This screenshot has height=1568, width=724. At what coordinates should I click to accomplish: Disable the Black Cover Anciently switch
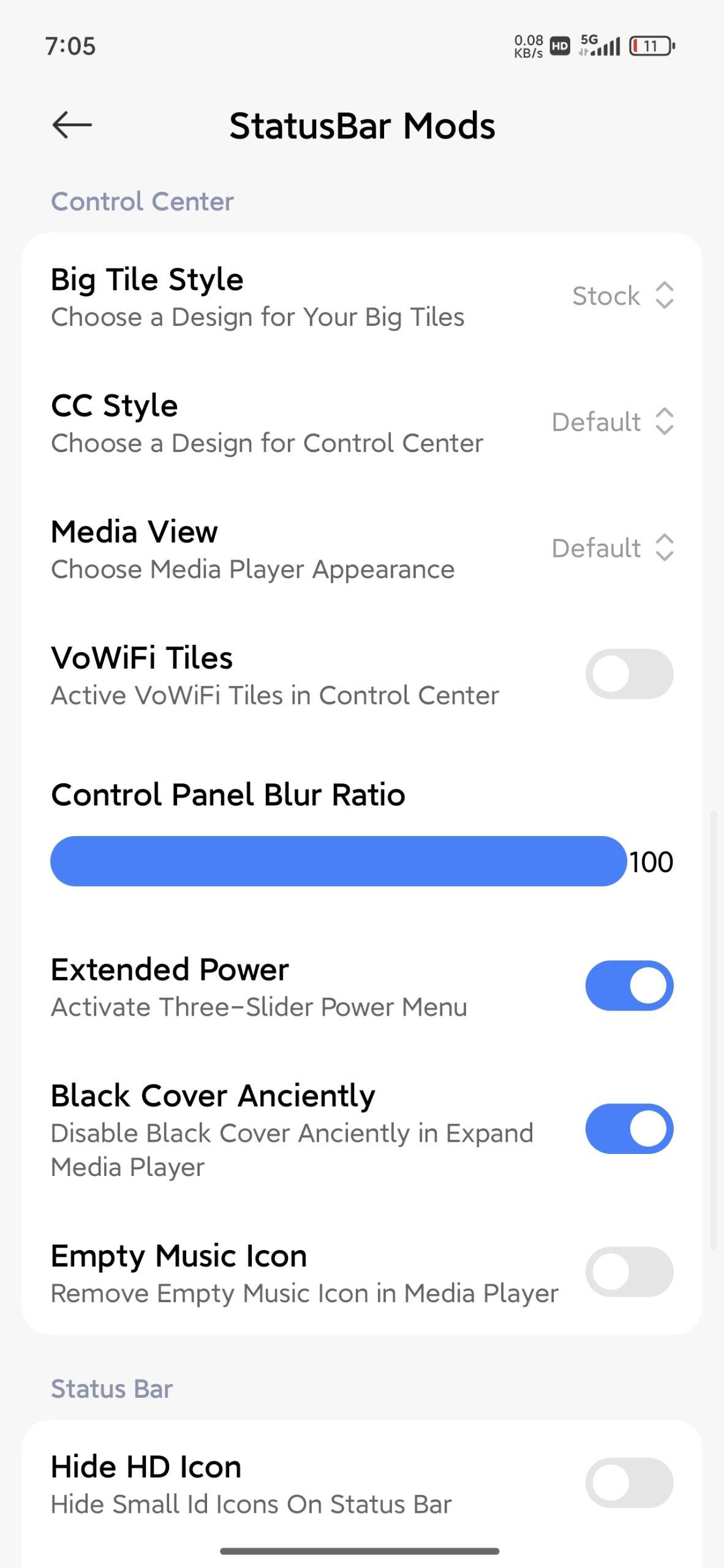pos(629,1129)
